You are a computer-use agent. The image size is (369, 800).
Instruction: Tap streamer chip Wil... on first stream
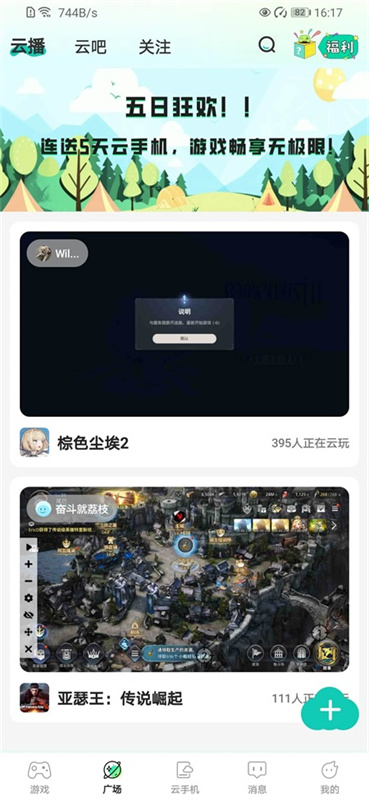point(57,254)
